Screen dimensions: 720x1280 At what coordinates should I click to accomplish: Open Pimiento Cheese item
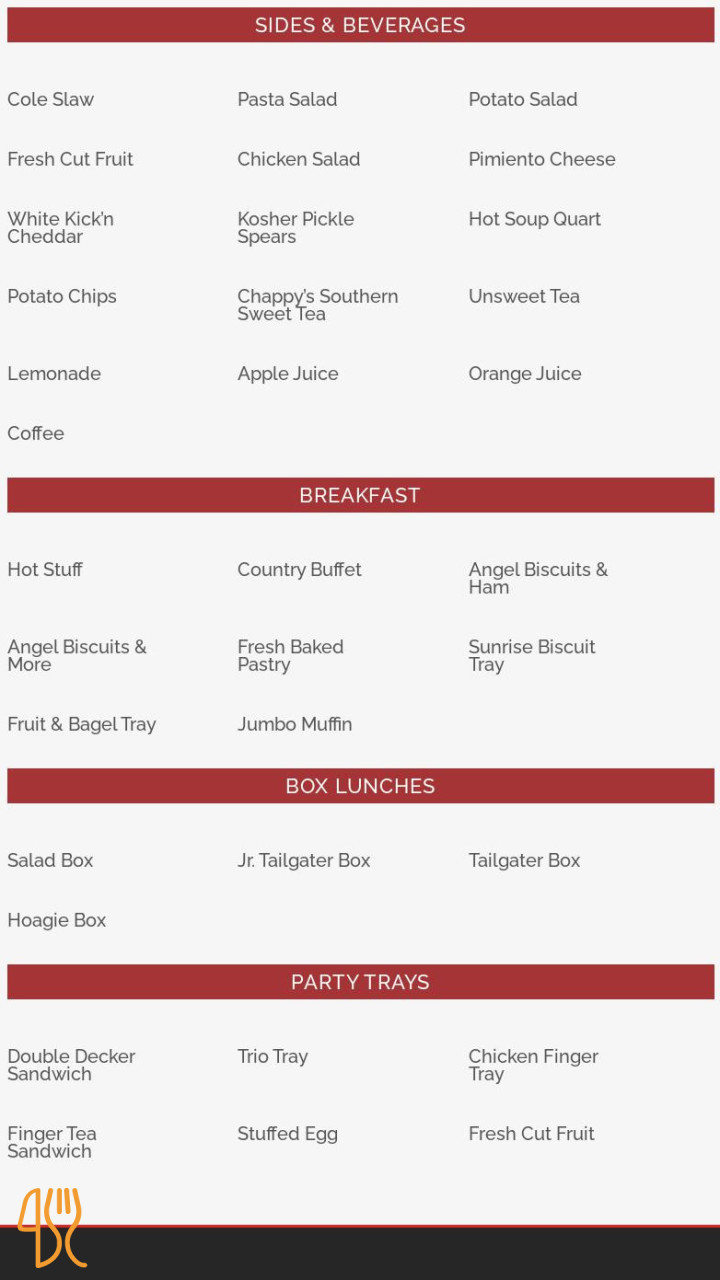click(541, 159)
